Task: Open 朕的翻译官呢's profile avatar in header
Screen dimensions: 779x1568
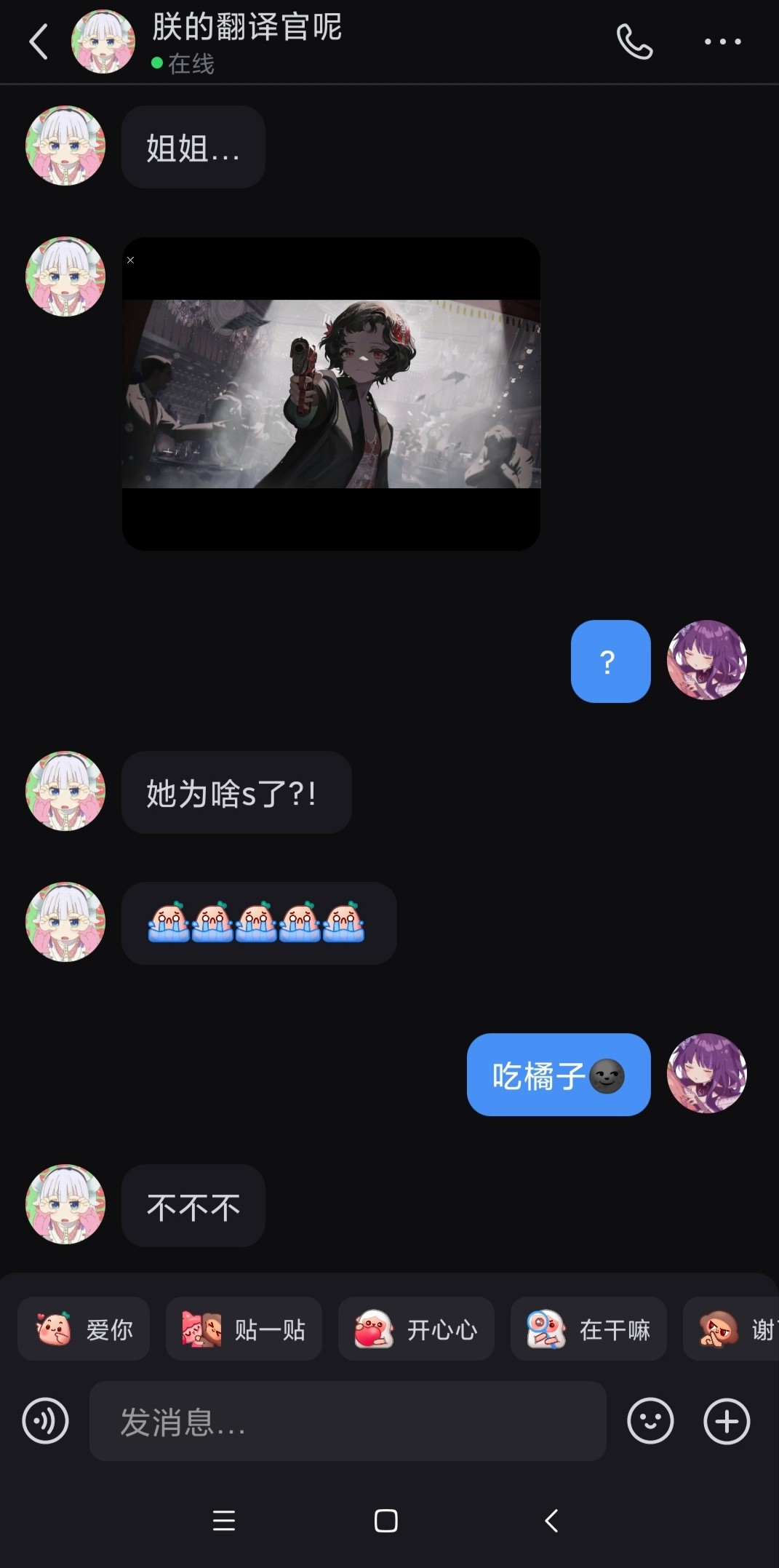Action: tap(103, 41)
